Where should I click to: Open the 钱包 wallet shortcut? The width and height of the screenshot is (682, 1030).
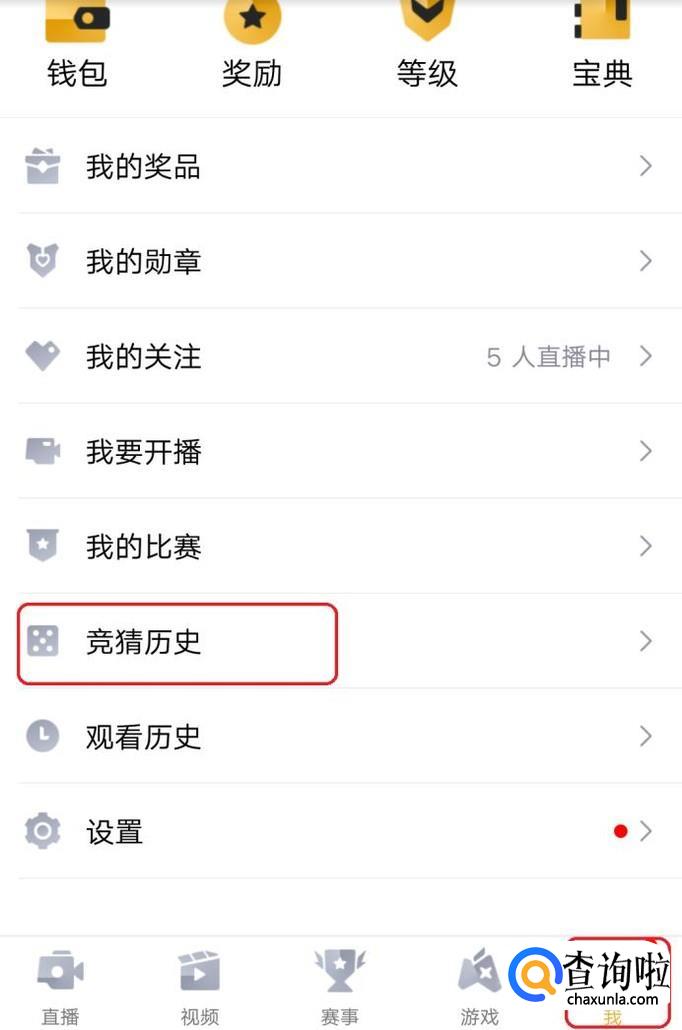point(76,45)
